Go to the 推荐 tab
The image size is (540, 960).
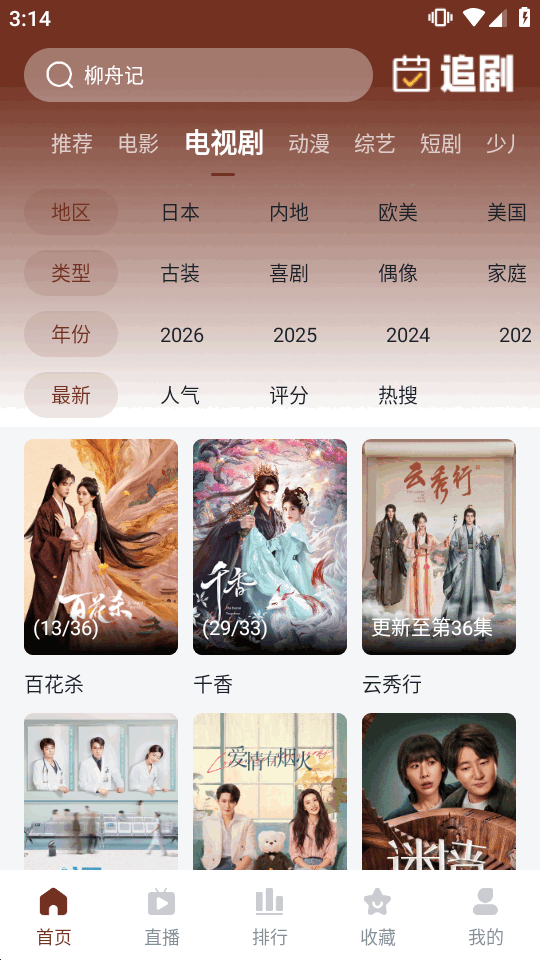(72, 143)
